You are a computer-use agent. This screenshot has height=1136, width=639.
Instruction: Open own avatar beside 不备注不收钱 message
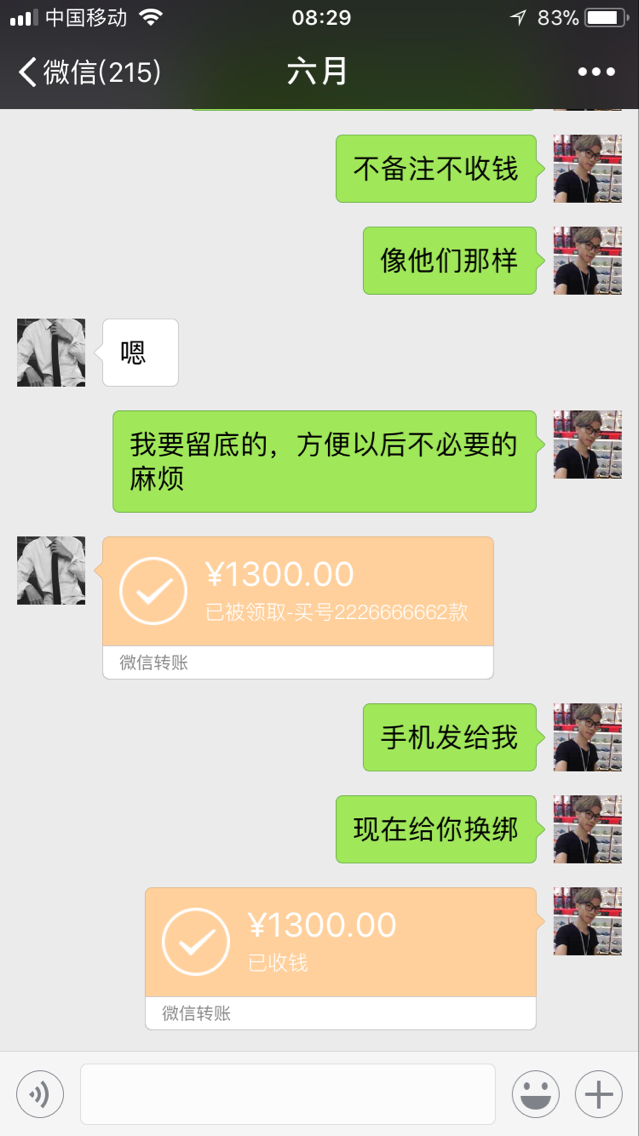[587, 168]
